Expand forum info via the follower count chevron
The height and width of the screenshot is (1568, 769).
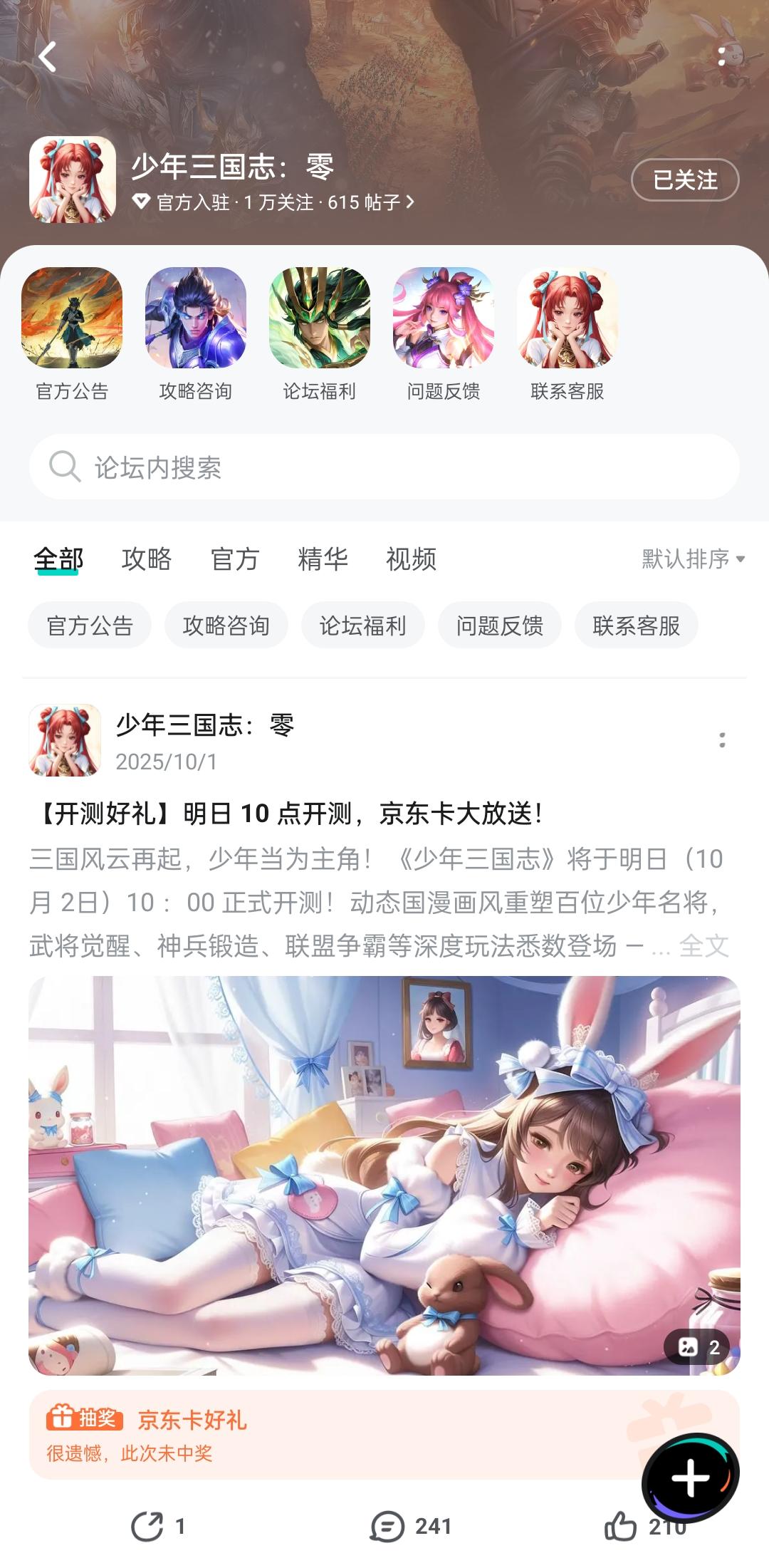408,203
